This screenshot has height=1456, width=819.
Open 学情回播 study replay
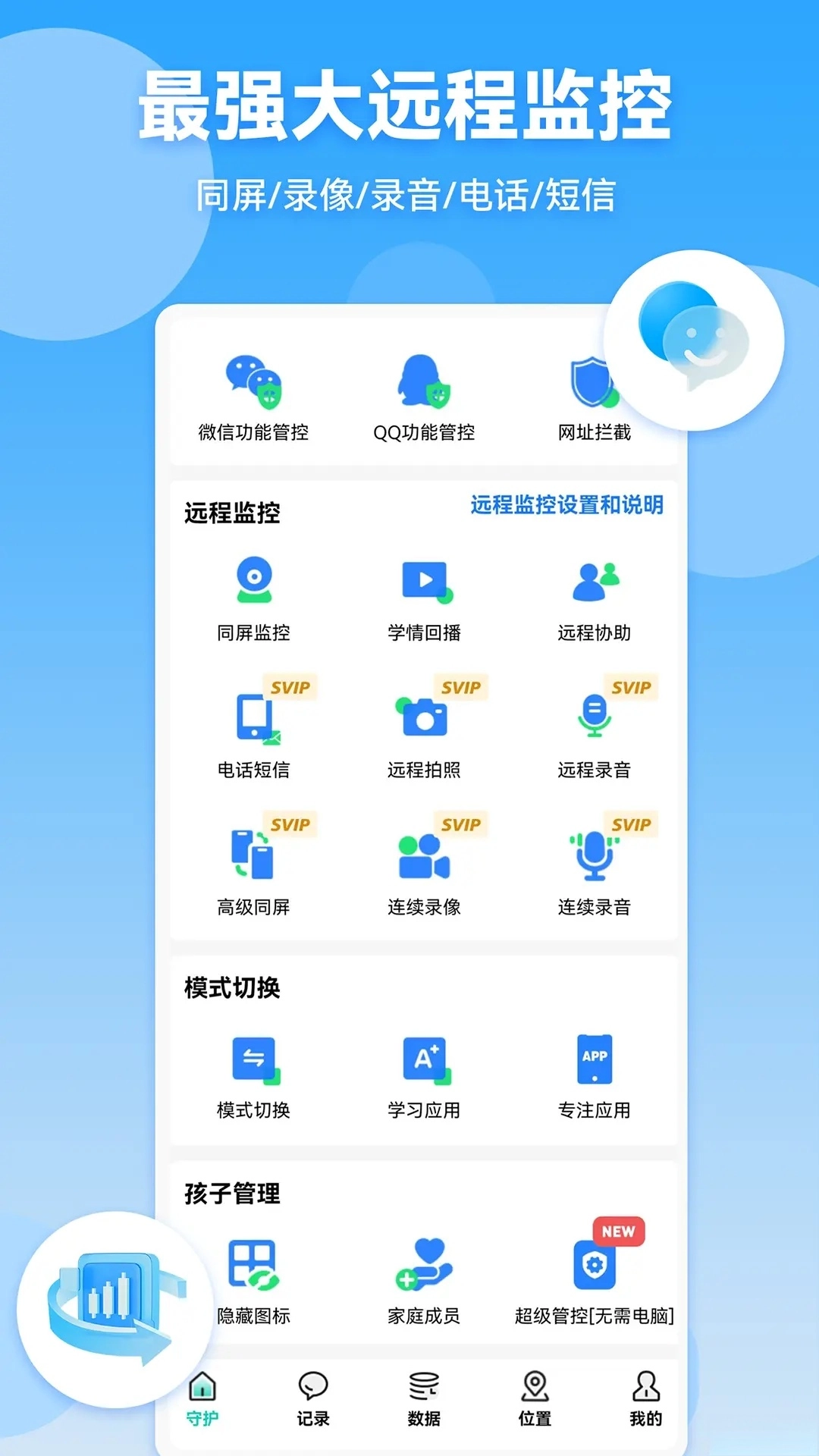pos(422,595)
